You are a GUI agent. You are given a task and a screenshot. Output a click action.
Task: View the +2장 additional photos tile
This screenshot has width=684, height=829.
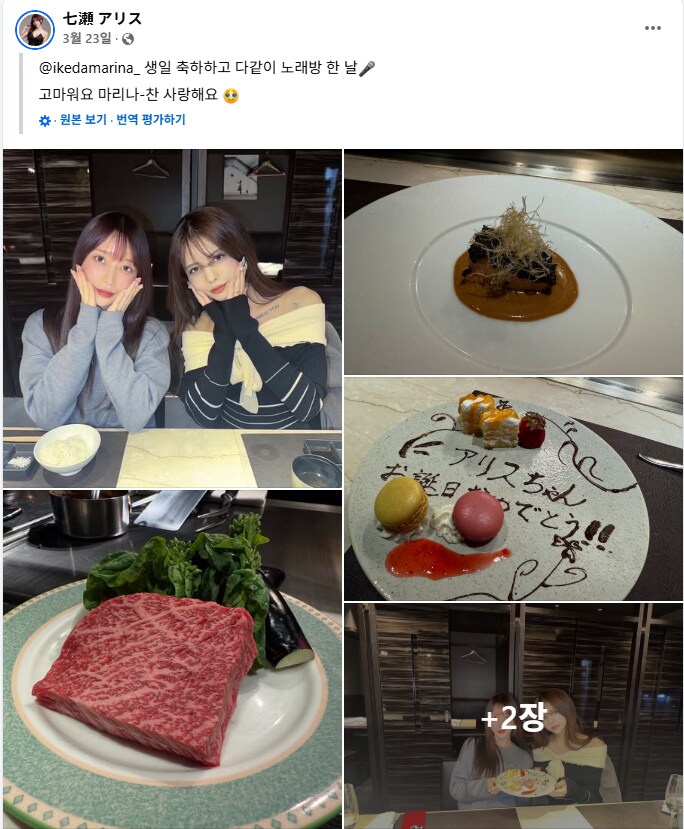coord(513,715)
